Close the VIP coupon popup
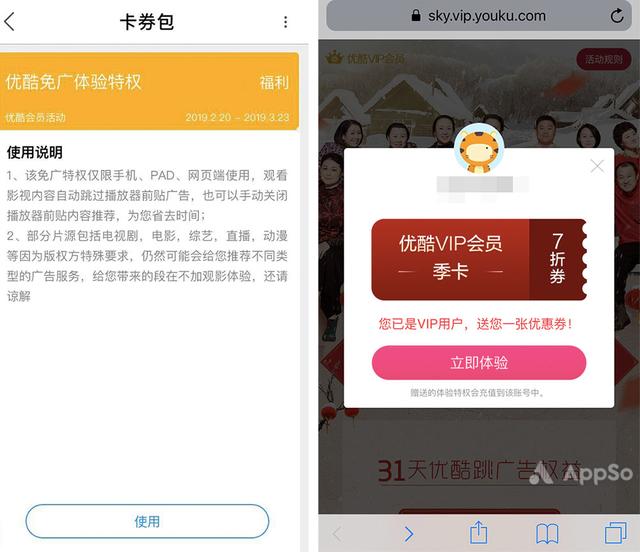The width and height of the screenshot is (640, 552). click(597, 166)
